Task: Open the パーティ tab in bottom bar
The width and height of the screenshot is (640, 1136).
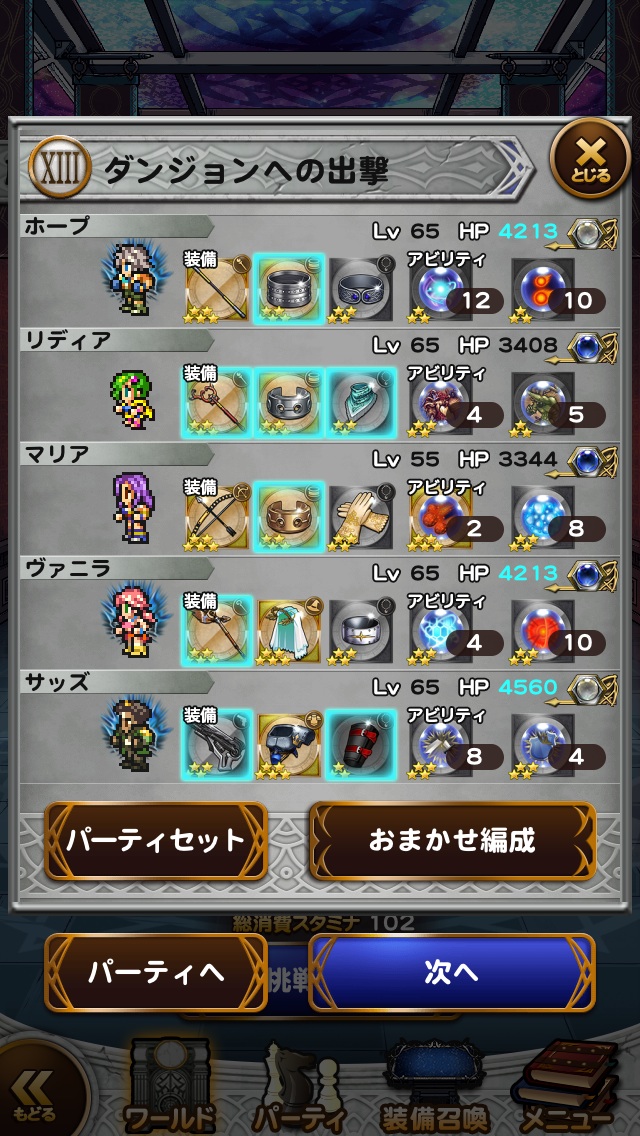Action: (x=299, y=1090)
